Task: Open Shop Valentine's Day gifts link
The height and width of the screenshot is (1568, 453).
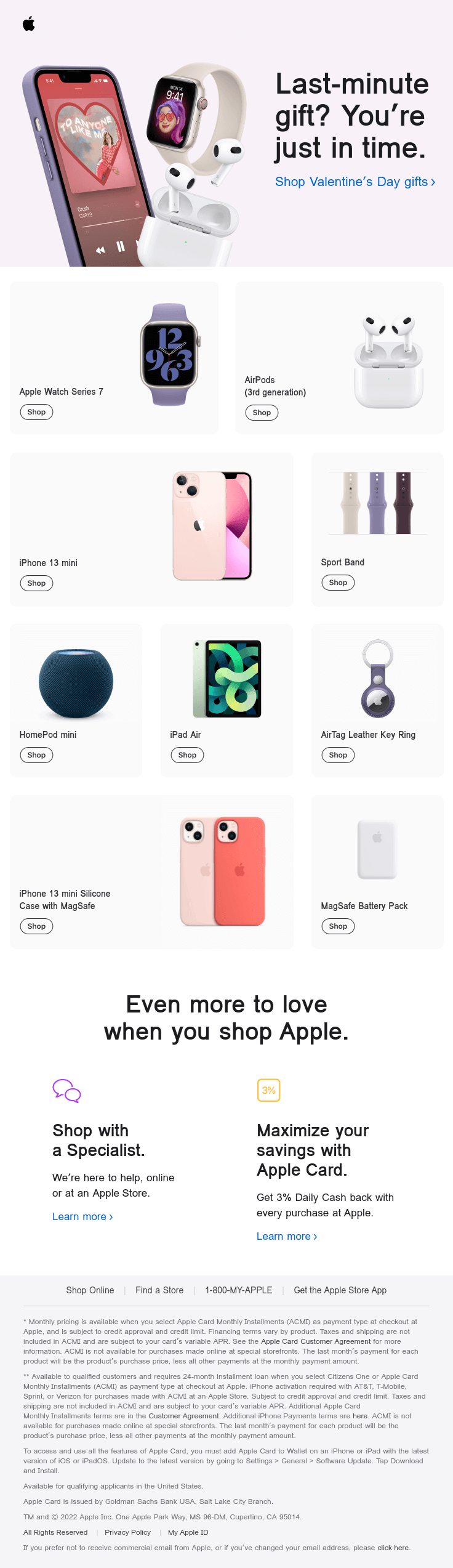Action: click(355, 182)
